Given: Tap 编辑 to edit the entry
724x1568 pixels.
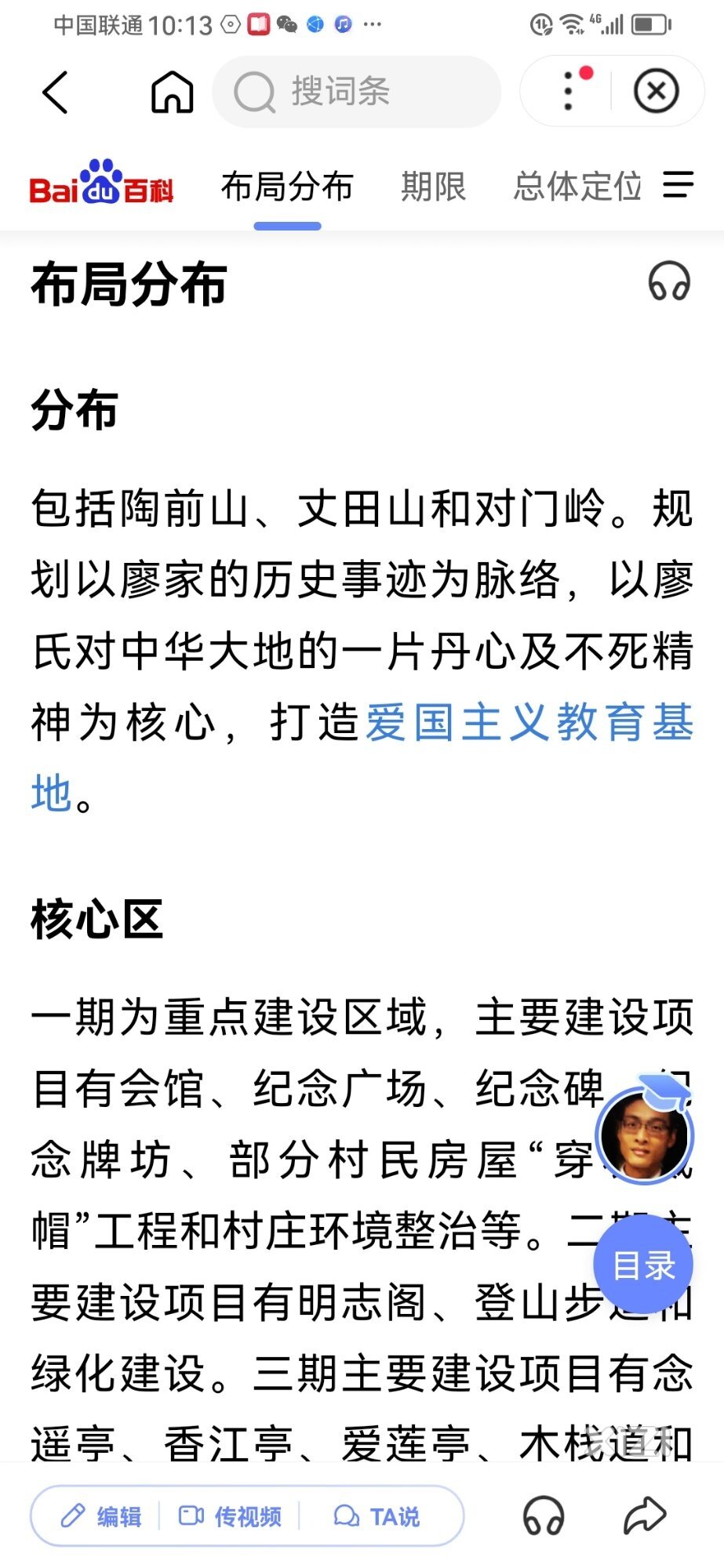Looking at the screenshot, I should 102,1516.
